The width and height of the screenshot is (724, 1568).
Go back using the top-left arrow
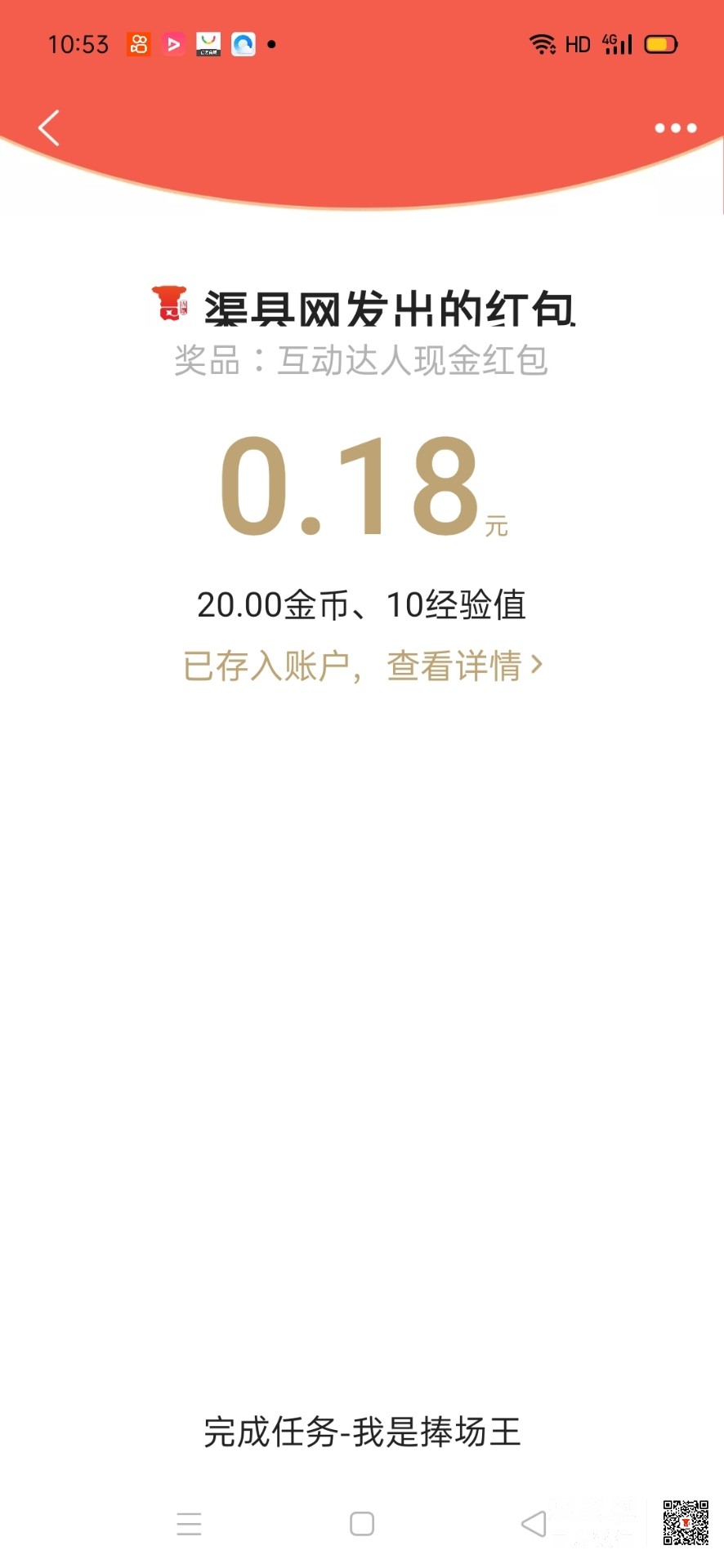point(49,128)
